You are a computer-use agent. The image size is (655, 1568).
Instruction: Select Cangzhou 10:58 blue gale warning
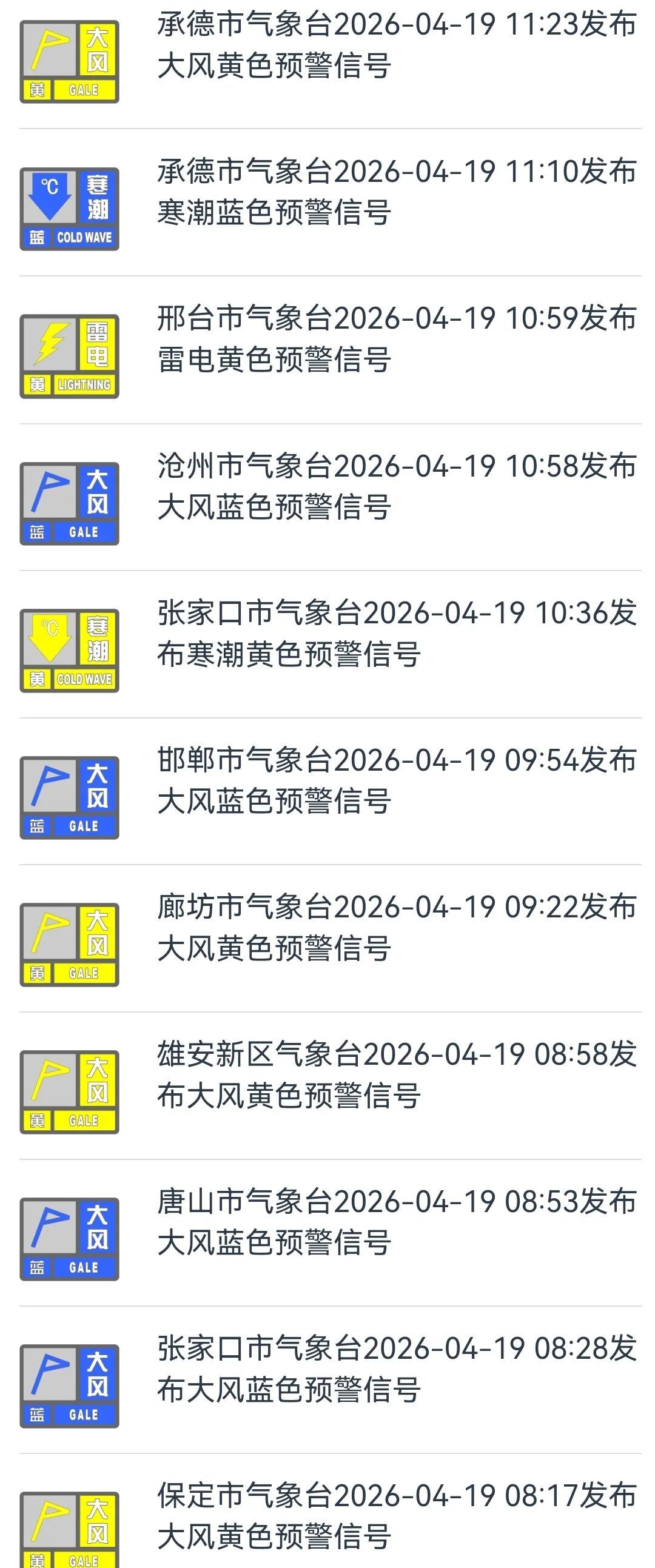pyautogui.click(x=395, y=487)
